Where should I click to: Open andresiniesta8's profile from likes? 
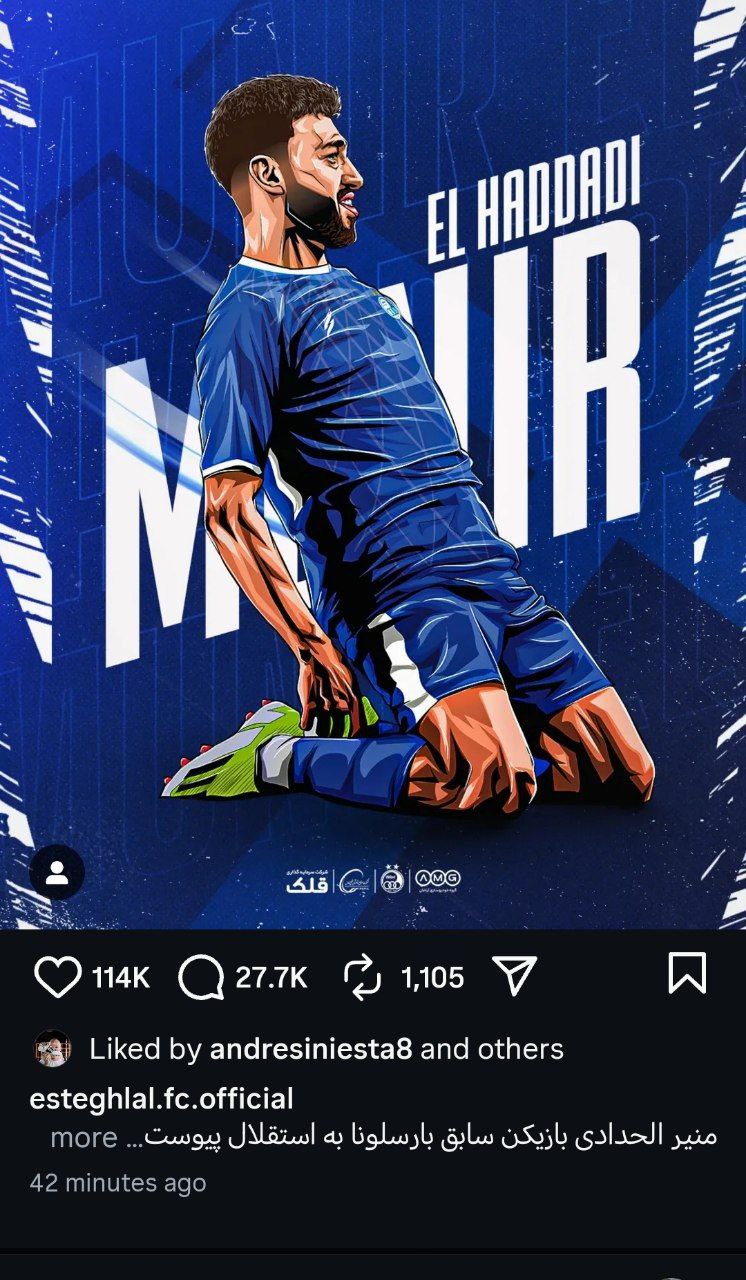pyautogui.click(x=311, y=1049)
